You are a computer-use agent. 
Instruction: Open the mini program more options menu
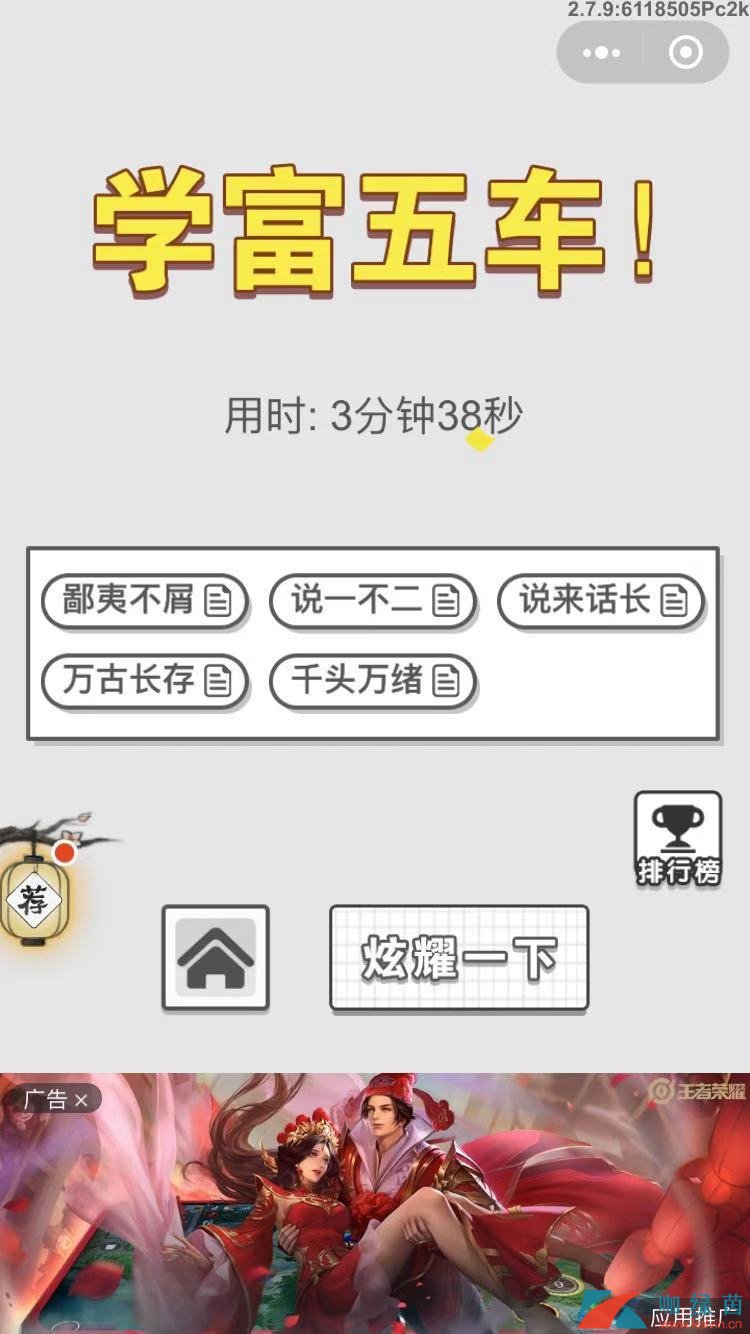(601, 52)
